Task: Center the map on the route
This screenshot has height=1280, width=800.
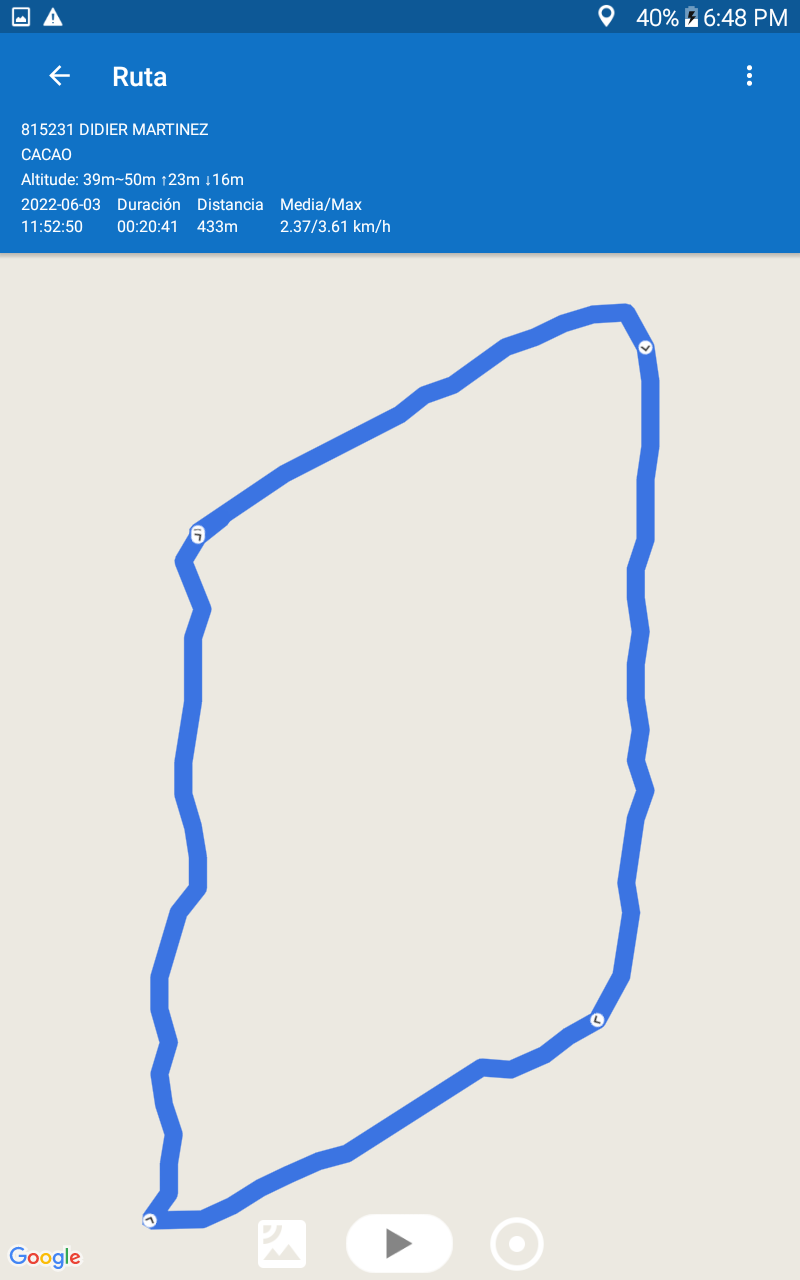Action: click(x=517, y=1244)
